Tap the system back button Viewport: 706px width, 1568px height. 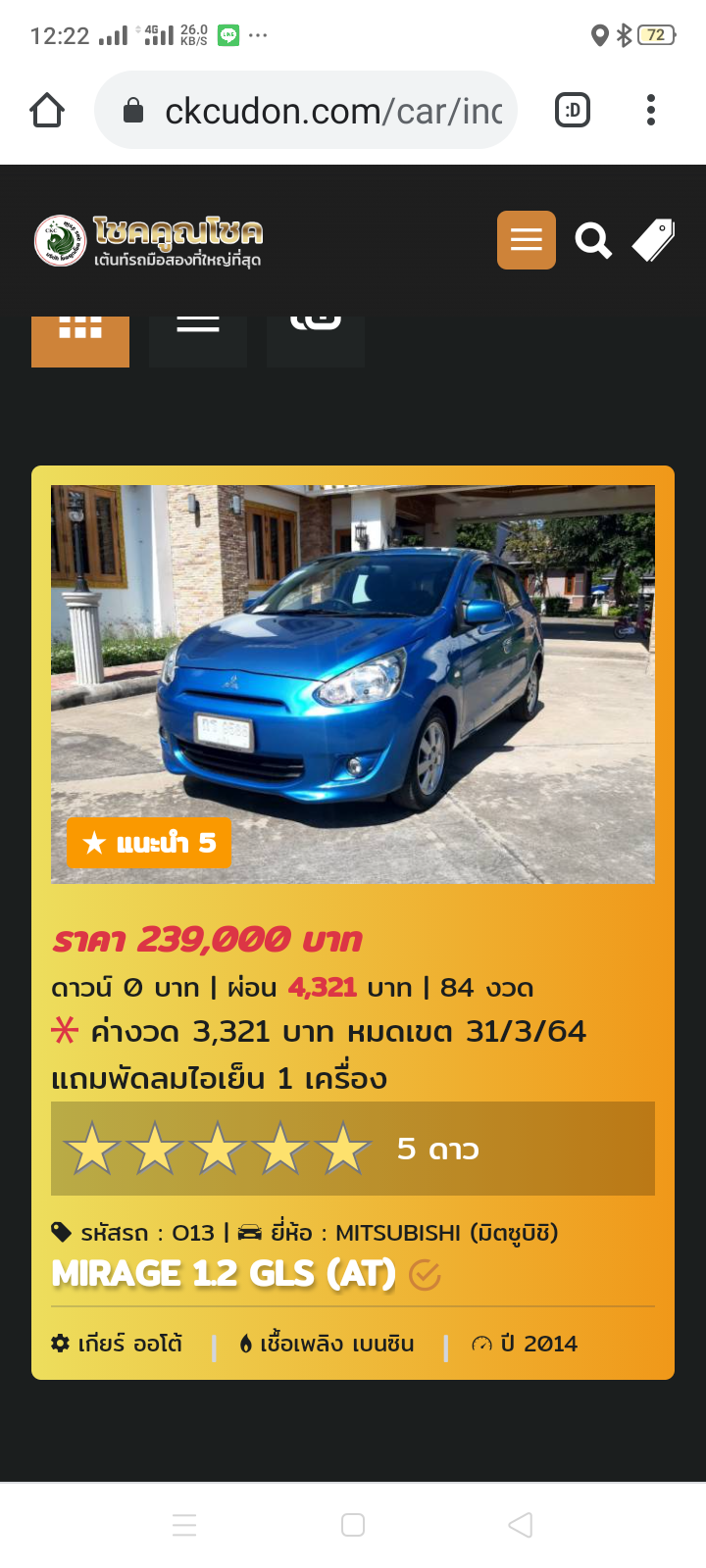click(521, 1525)
